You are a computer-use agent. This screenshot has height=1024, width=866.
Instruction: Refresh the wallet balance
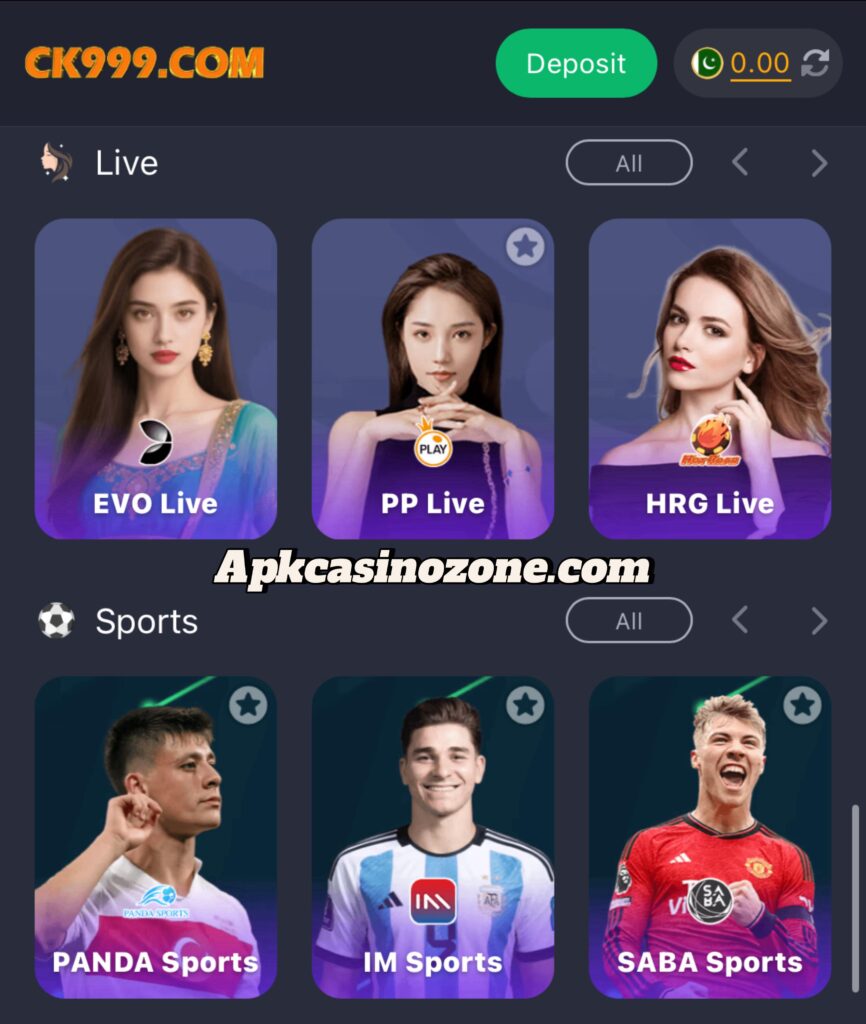coord(816,64)
